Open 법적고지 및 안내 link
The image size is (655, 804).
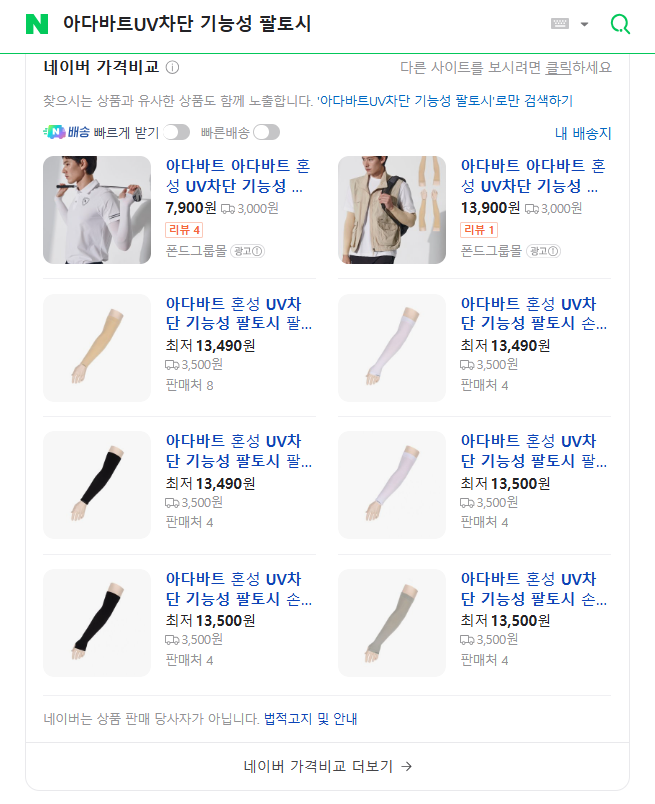[x=310, y=719]
